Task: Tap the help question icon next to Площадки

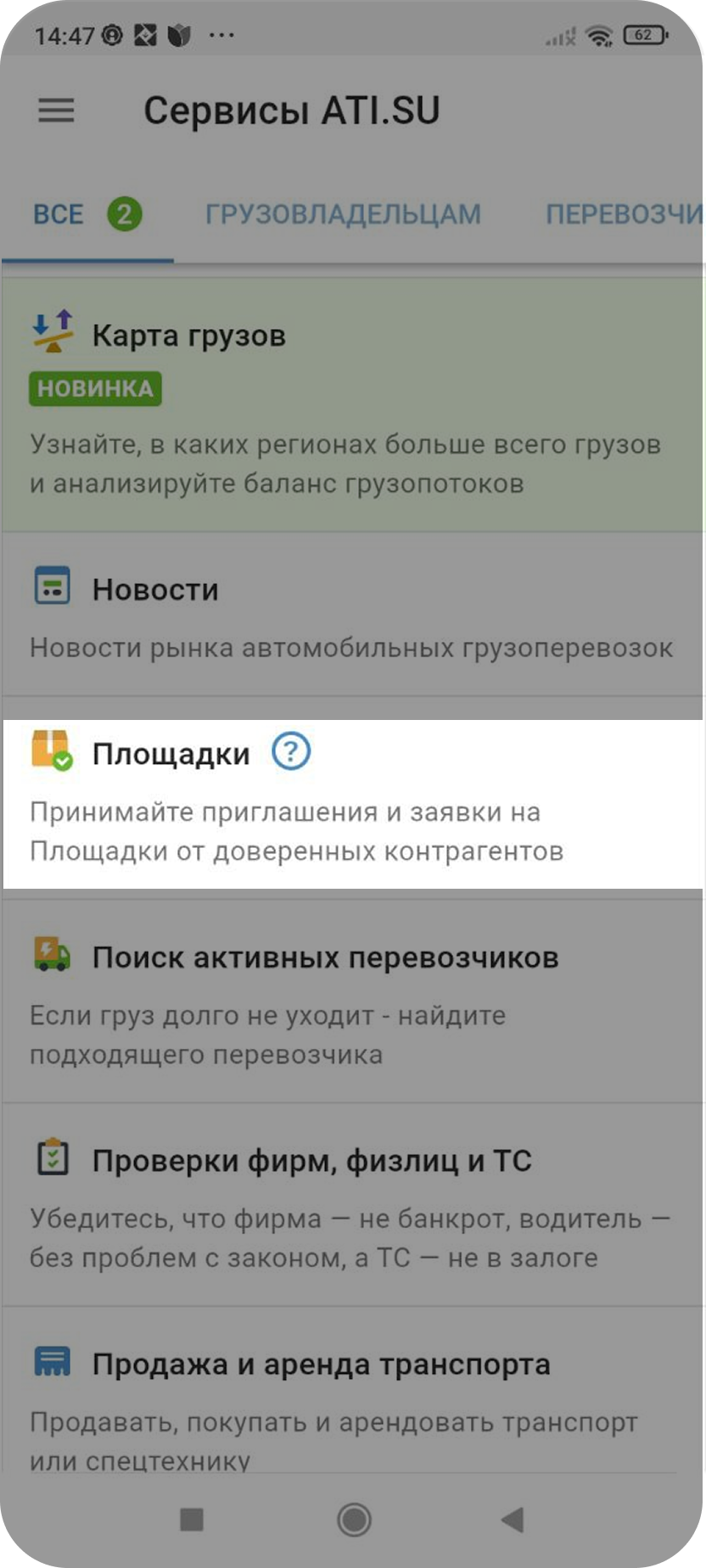Action: (291, 751)
